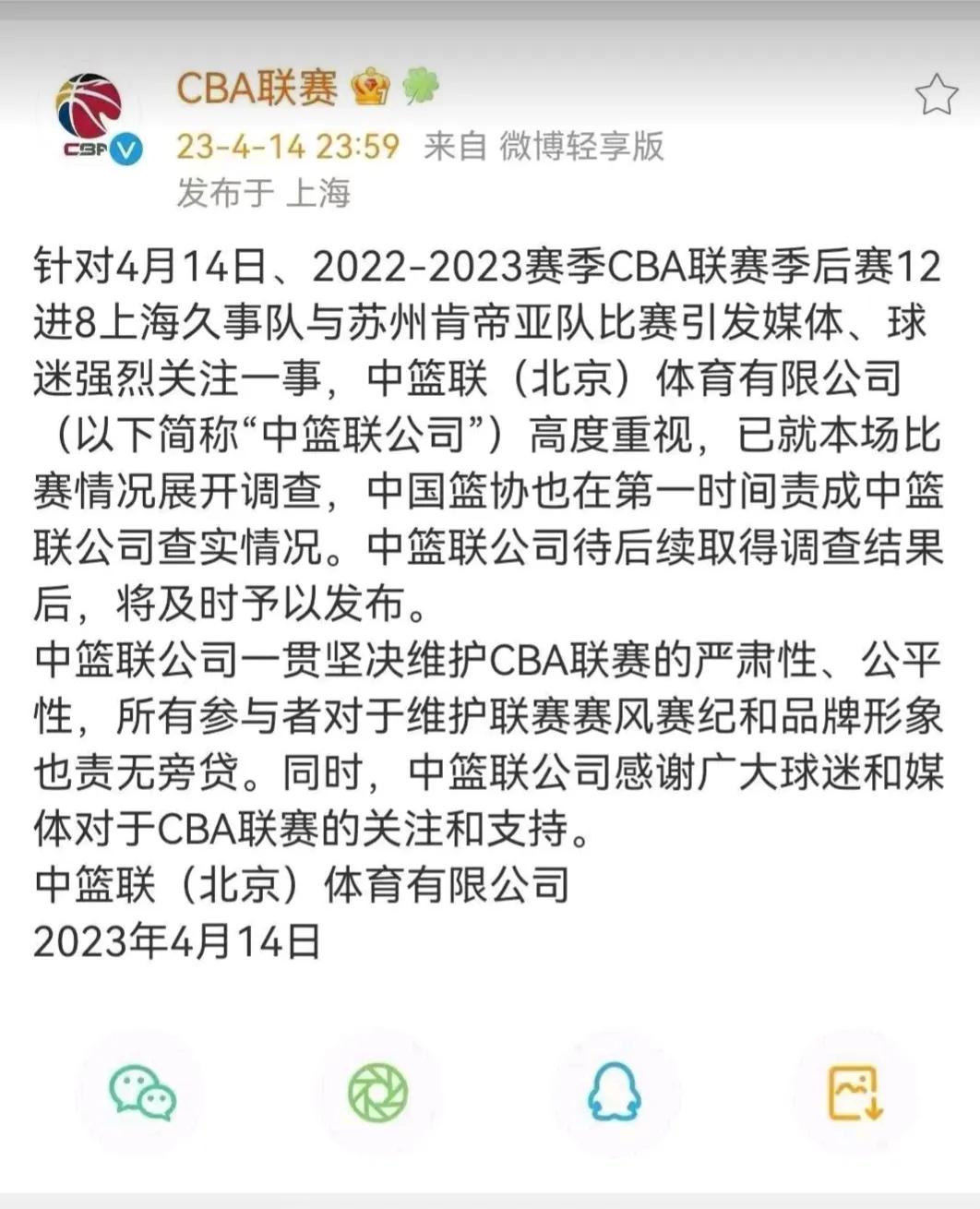
Task: Click the blue V verification badge
Action: click(125, 150)
